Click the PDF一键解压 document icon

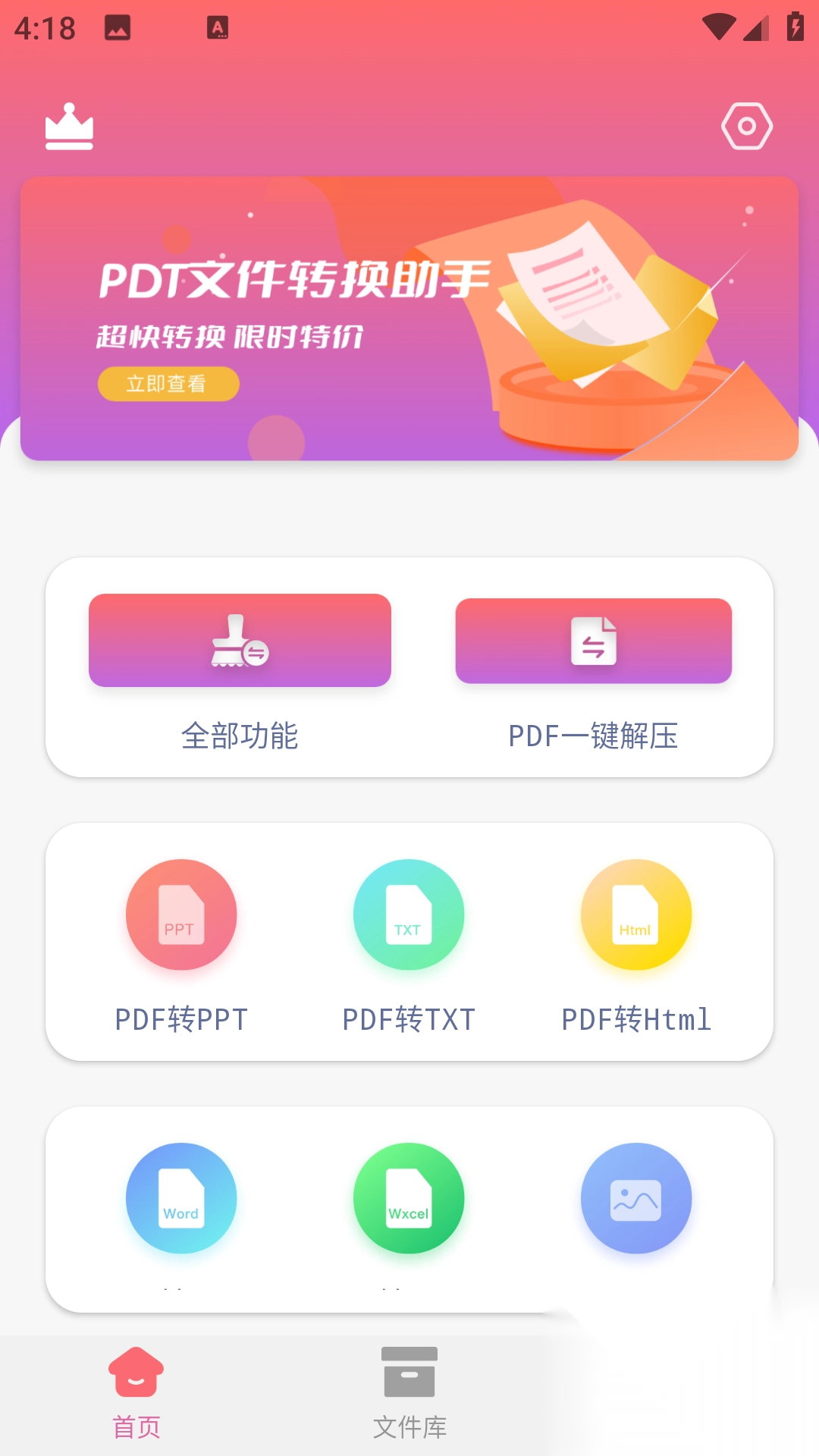point(593,640)
